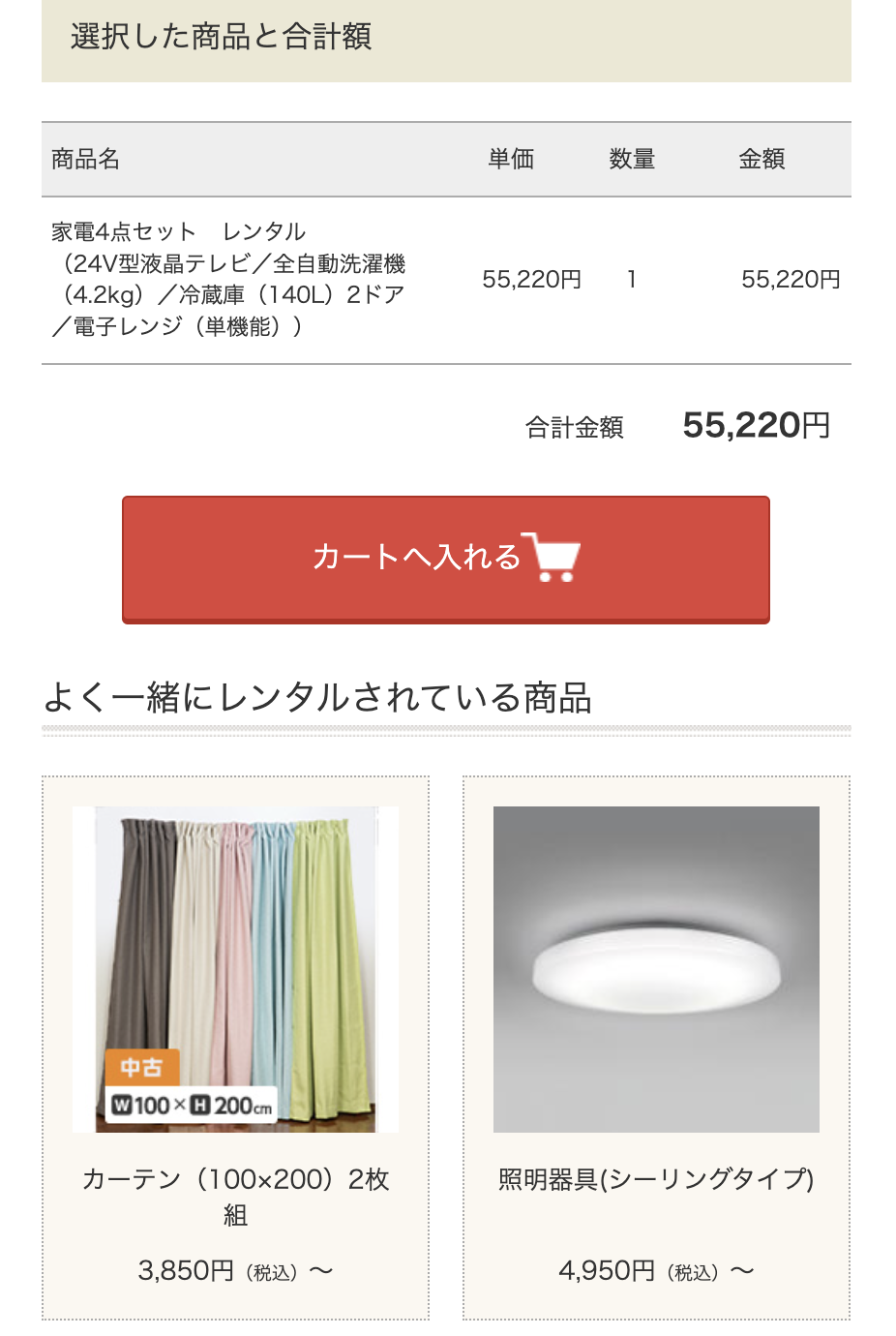Open the 照明器具(シーリングタイプ) product card

click(656, 1046)
